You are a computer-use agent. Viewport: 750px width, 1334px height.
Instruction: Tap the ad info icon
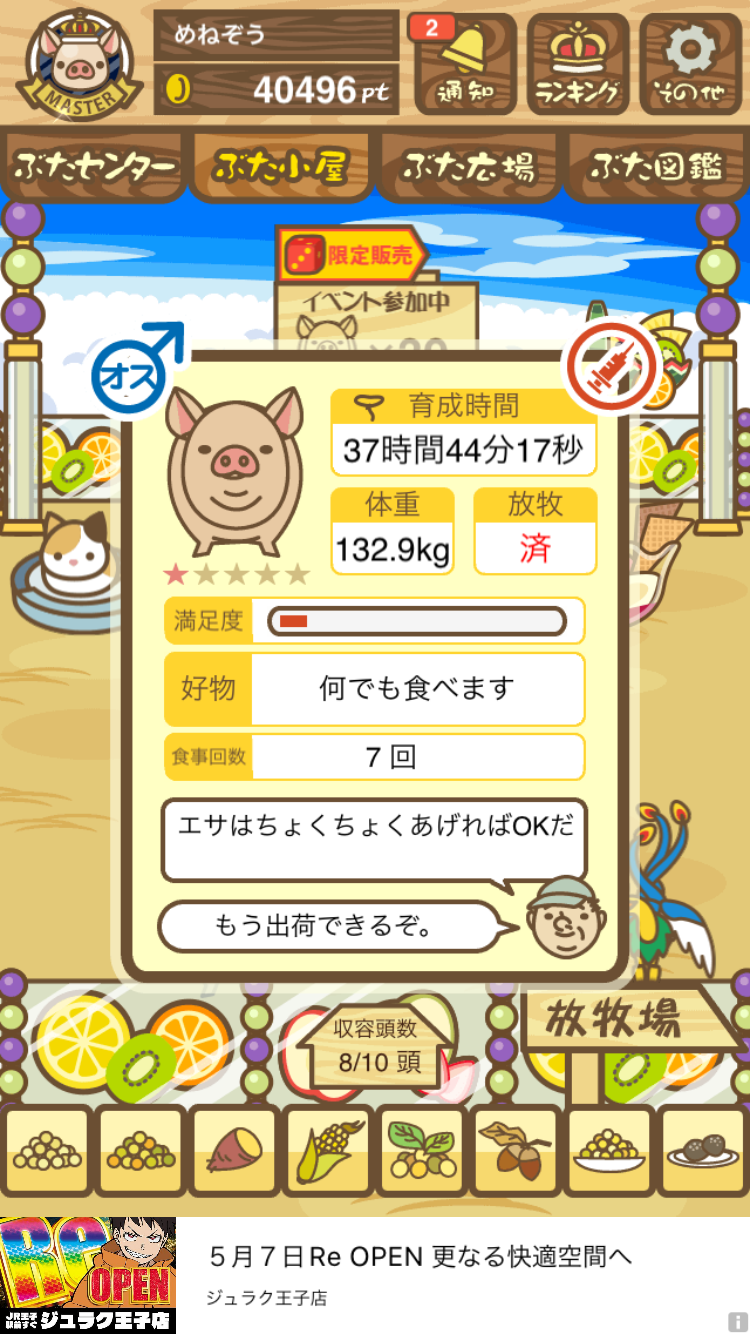(x=738, y=1322)
